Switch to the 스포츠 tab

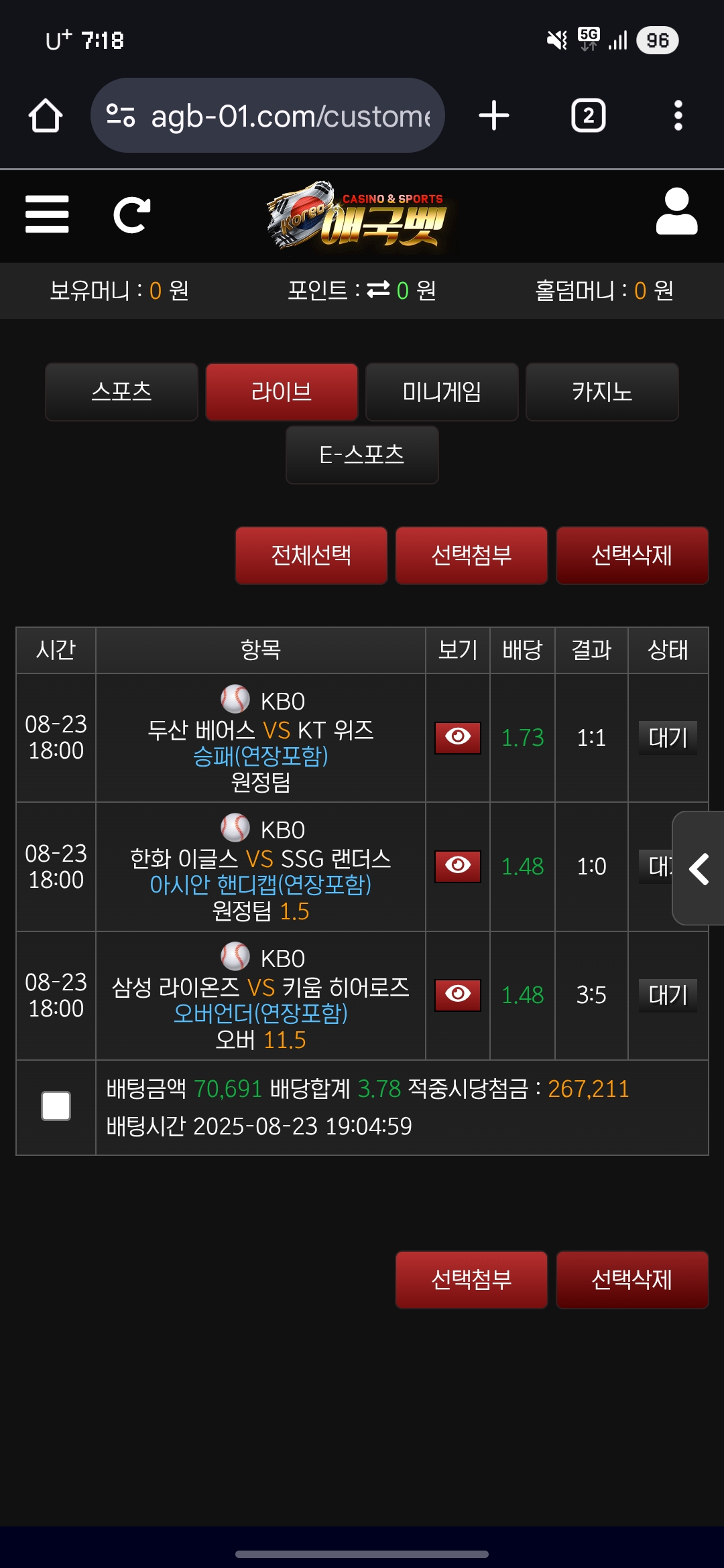(121, 392)
